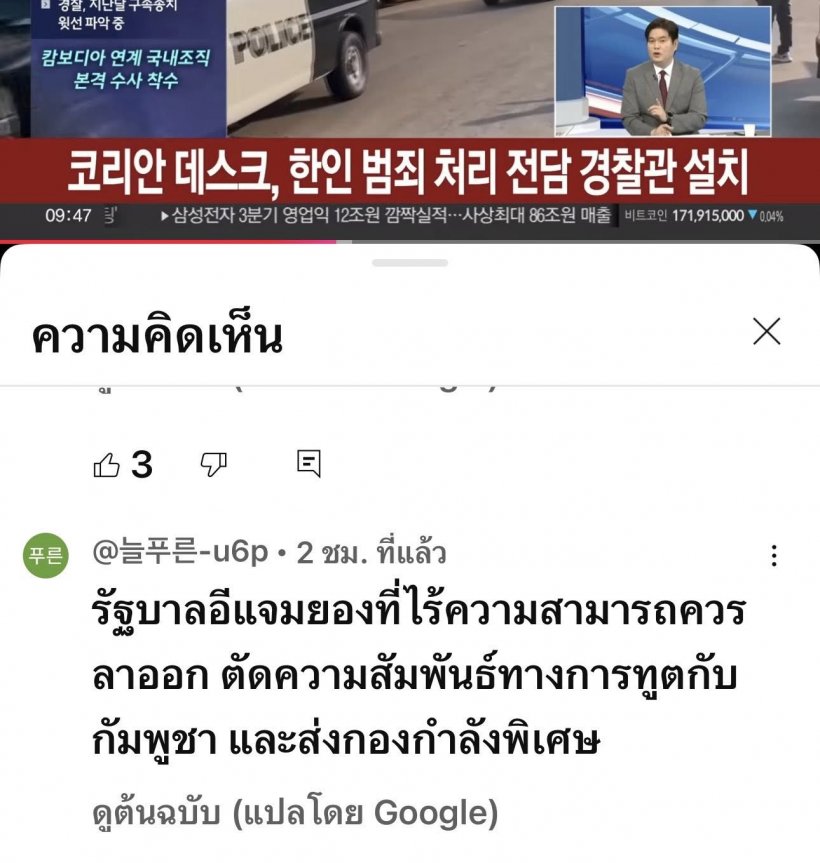
Task: Reply to the comment with 3 likes
Action: (x=308, y=463)
